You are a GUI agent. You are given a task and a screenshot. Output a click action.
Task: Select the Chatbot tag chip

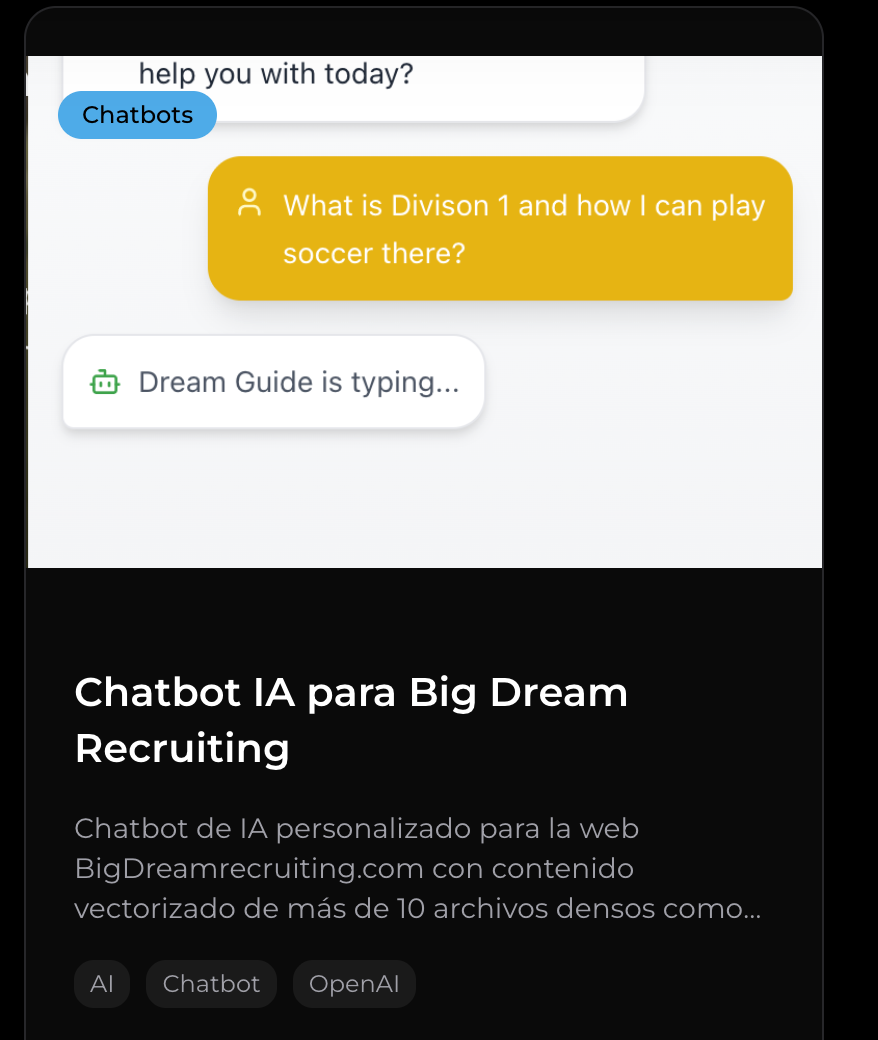[211, 984]
